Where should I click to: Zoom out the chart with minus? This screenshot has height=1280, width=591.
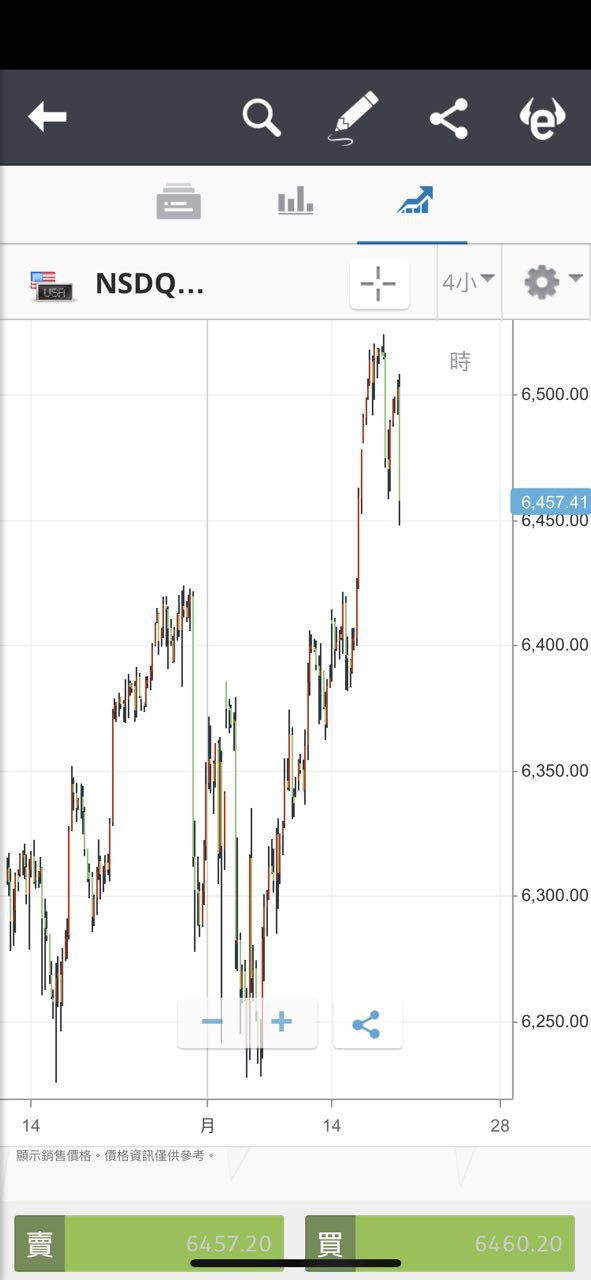[x=212, y=1022]
